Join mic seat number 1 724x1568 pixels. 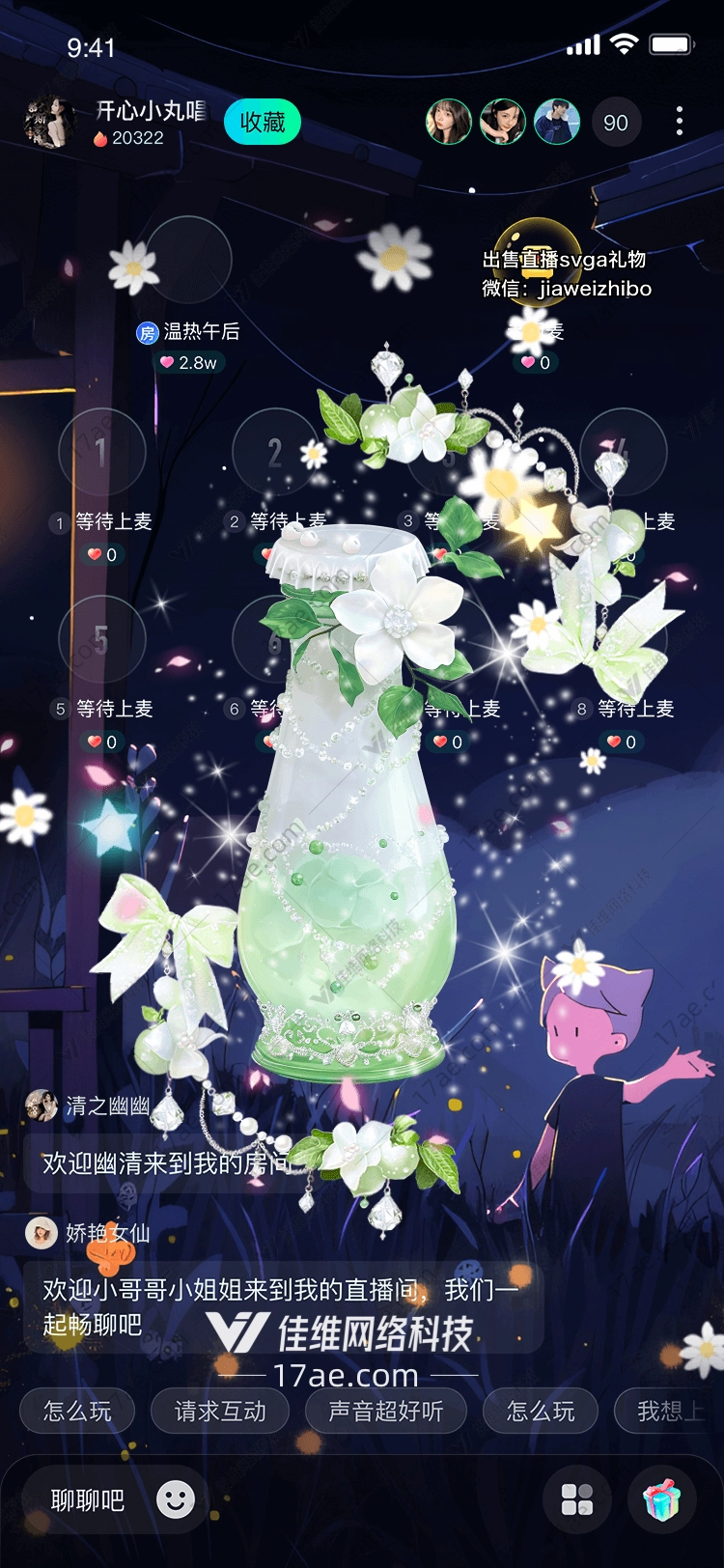(102, 452)
